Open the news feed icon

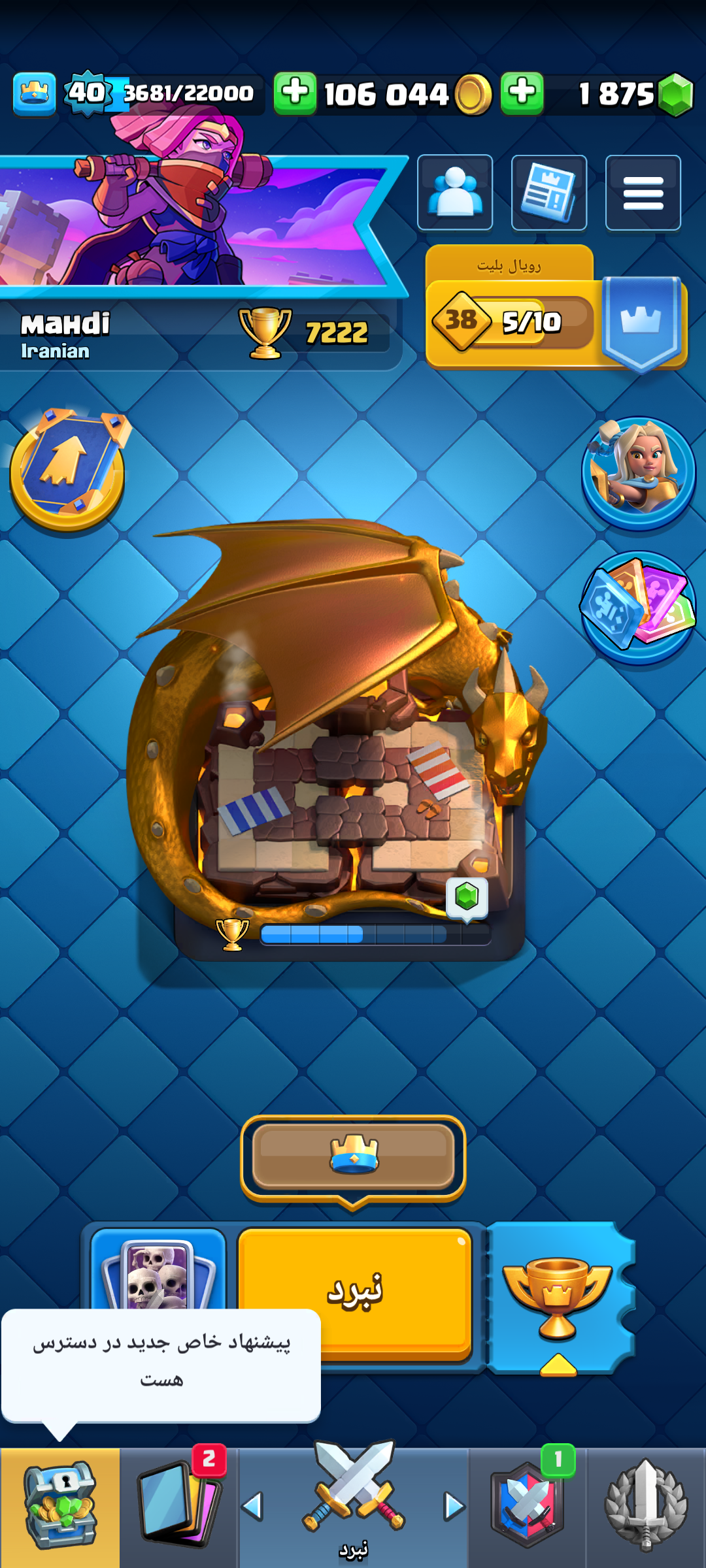point(549,193)
